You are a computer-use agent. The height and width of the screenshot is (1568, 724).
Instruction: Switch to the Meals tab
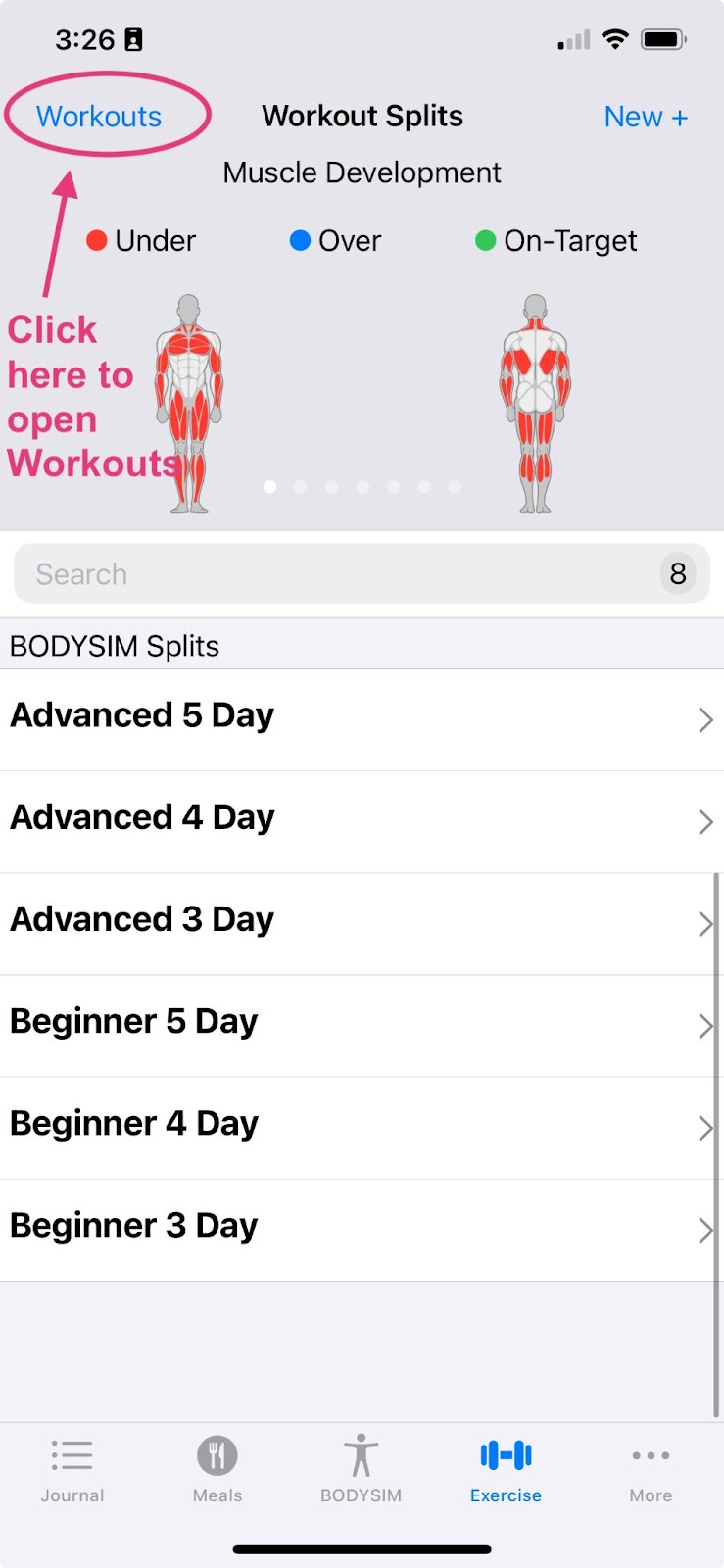[x=217, y=1469]
